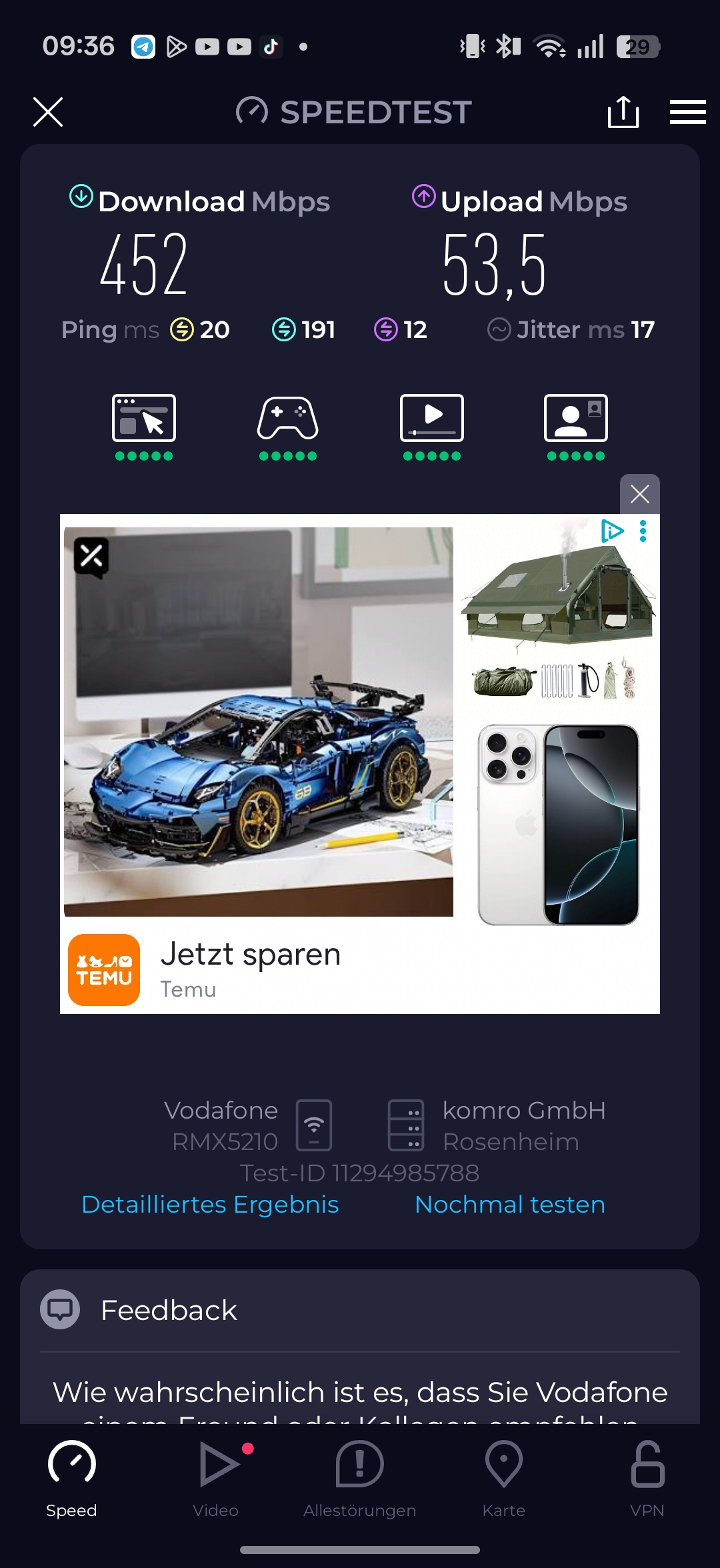The image size is (720, 1568).
Task: Open the hamburger menu
Action: [687, 112]
